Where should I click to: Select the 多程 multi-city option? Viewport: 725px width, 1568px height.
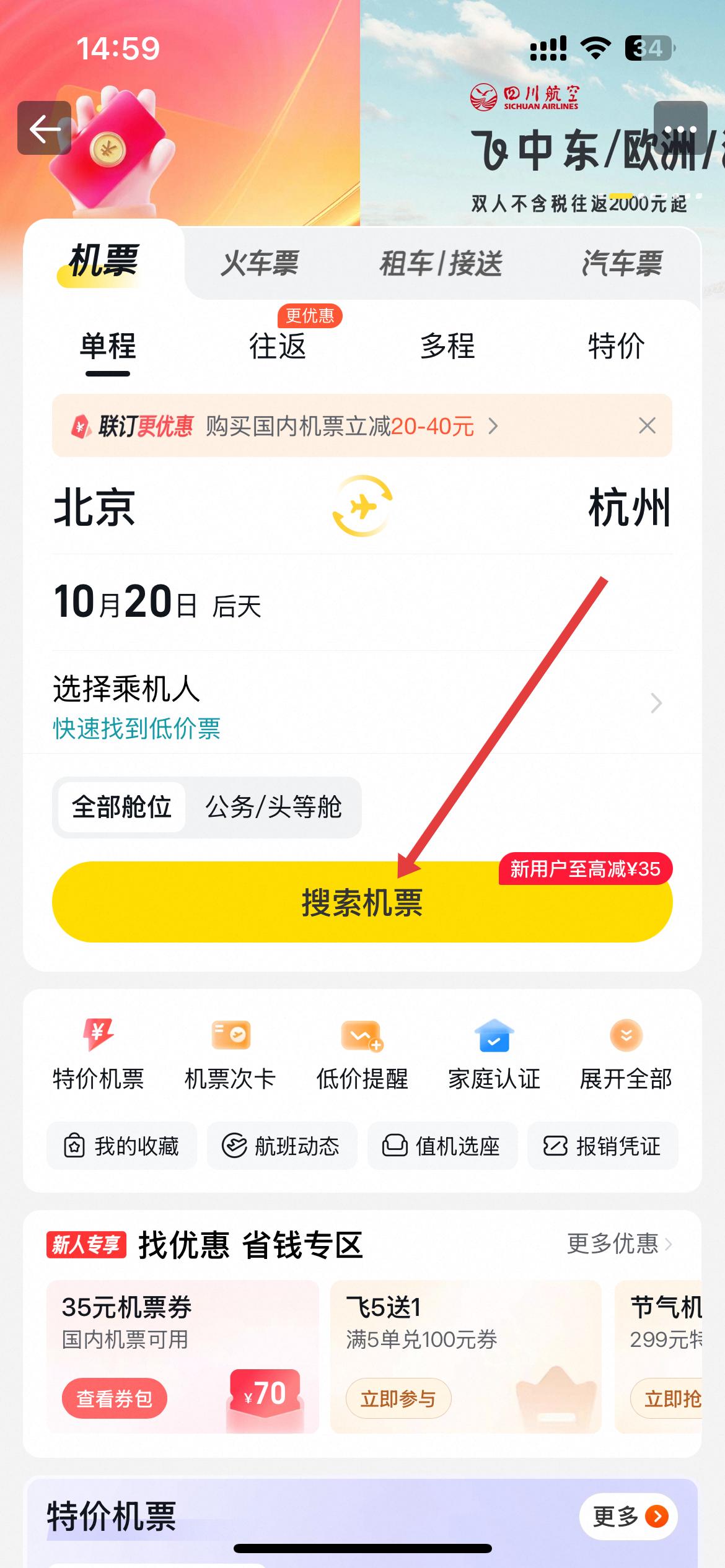pyautogui.click(x=447, y=346)
